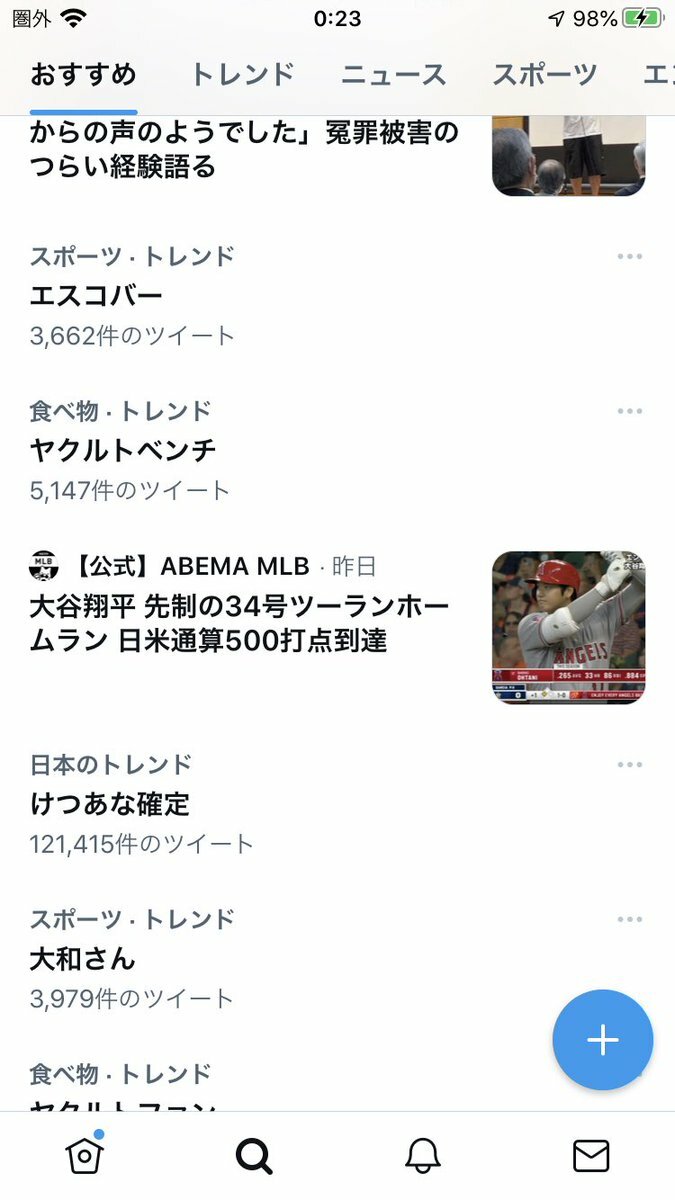Open the direct messages envelope tab
Screen dimensions: 675x1200
(x=591, y=1156)
